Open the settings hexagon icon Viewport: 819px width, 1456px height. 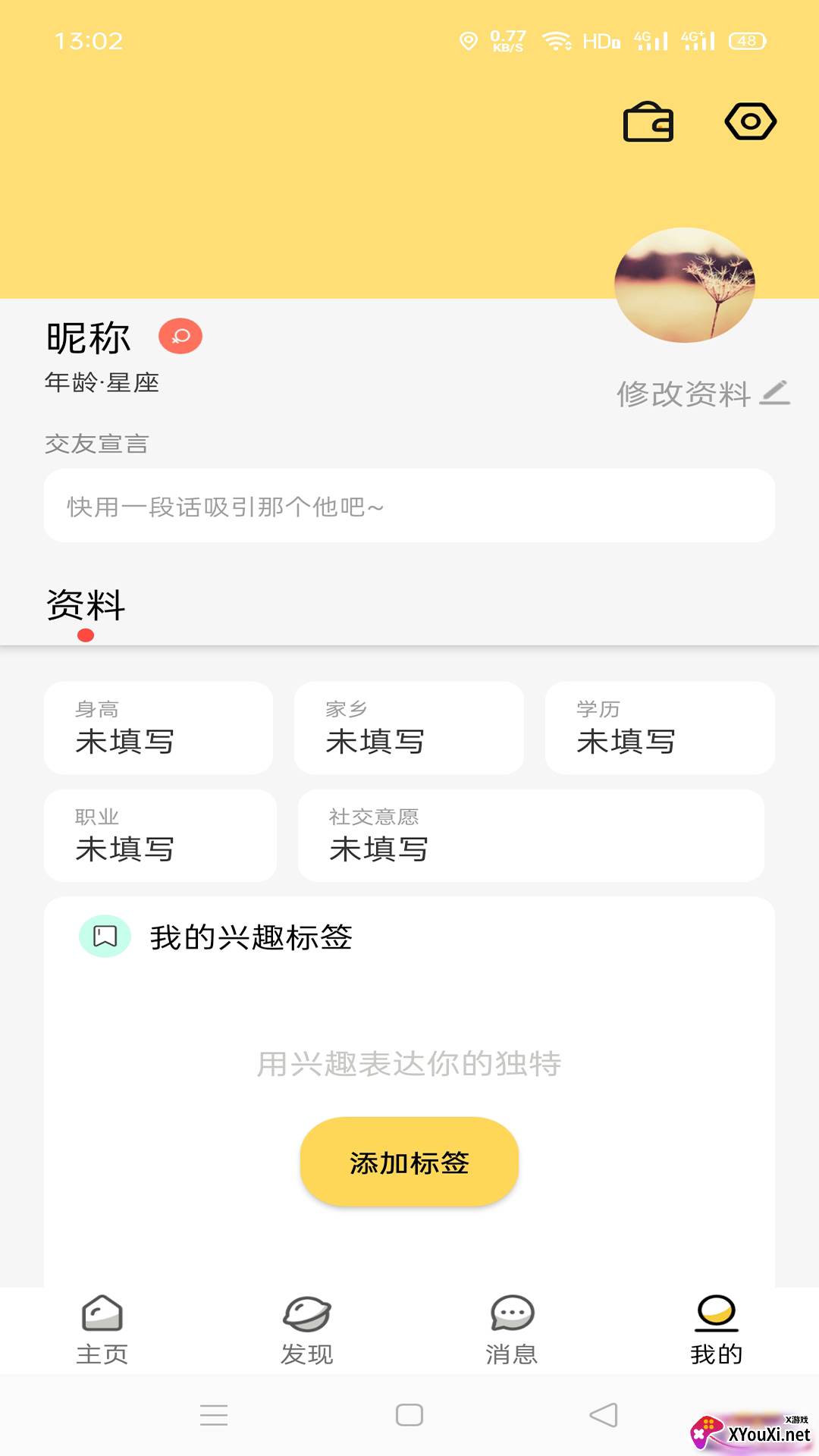pyautogui.click(x=750, y=122)
